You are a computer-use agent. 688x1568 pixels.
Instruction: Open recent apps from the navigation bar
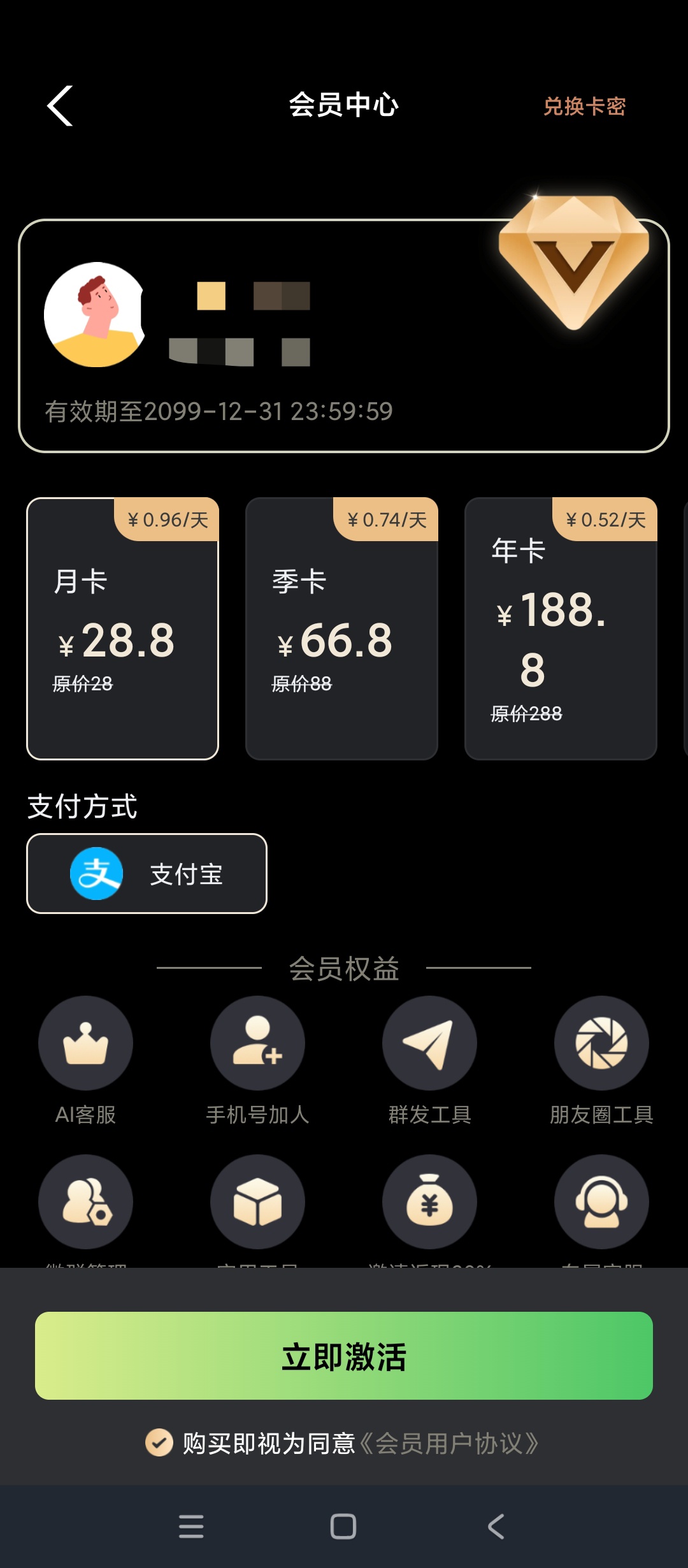(x=191, y=1527)
